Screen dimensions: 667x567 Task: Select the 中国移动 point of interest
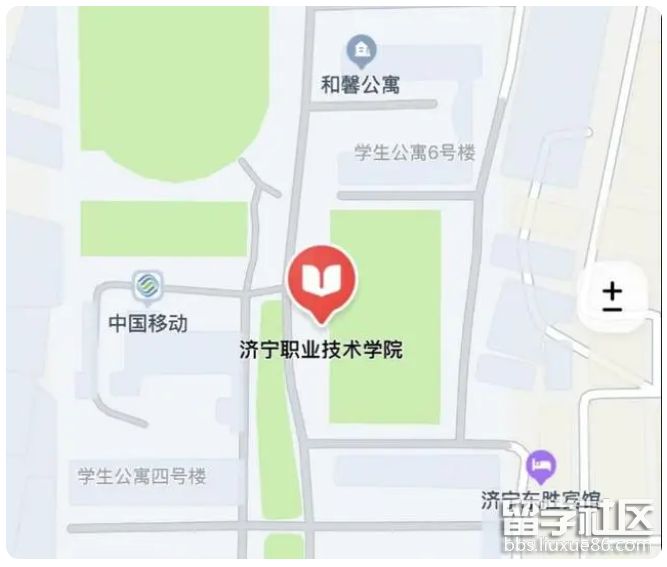[147, 287]
